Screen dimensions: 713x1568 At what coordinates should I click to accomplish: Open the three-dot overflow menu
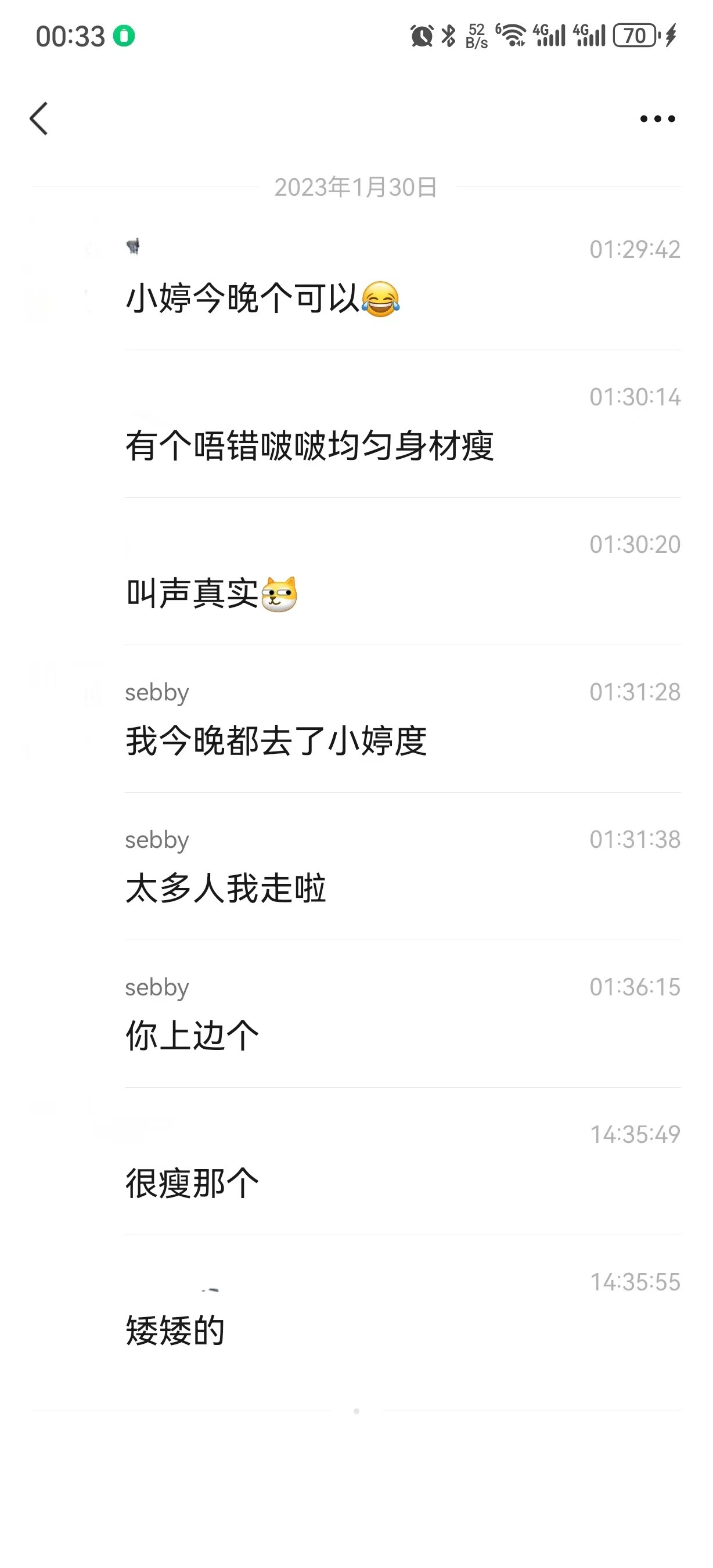tap(657, 118)
